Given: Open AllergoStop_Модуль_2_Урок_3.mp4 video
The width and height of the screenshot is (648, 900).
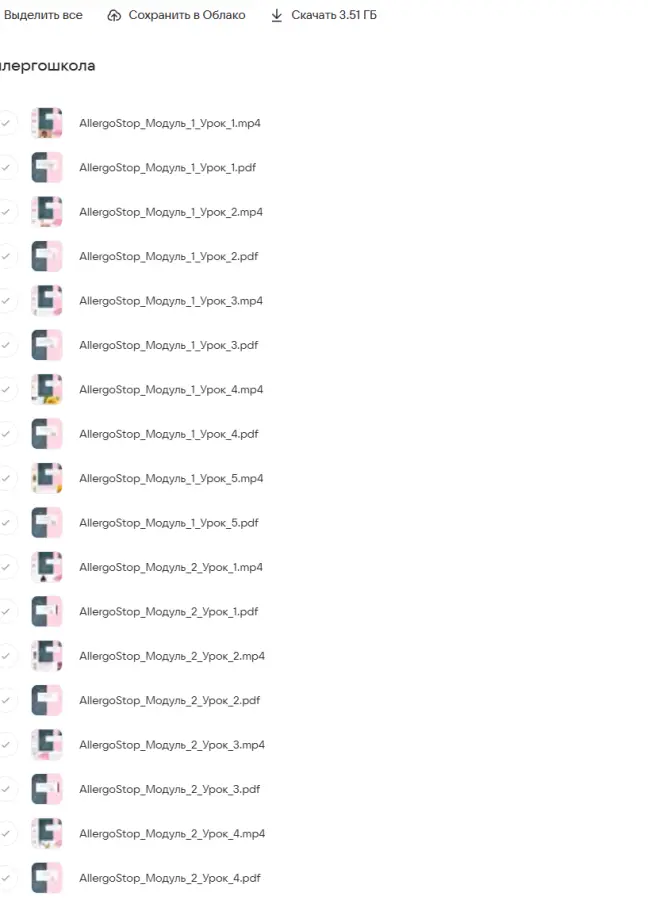Looking at the screenshot, I should pos(171,745).
